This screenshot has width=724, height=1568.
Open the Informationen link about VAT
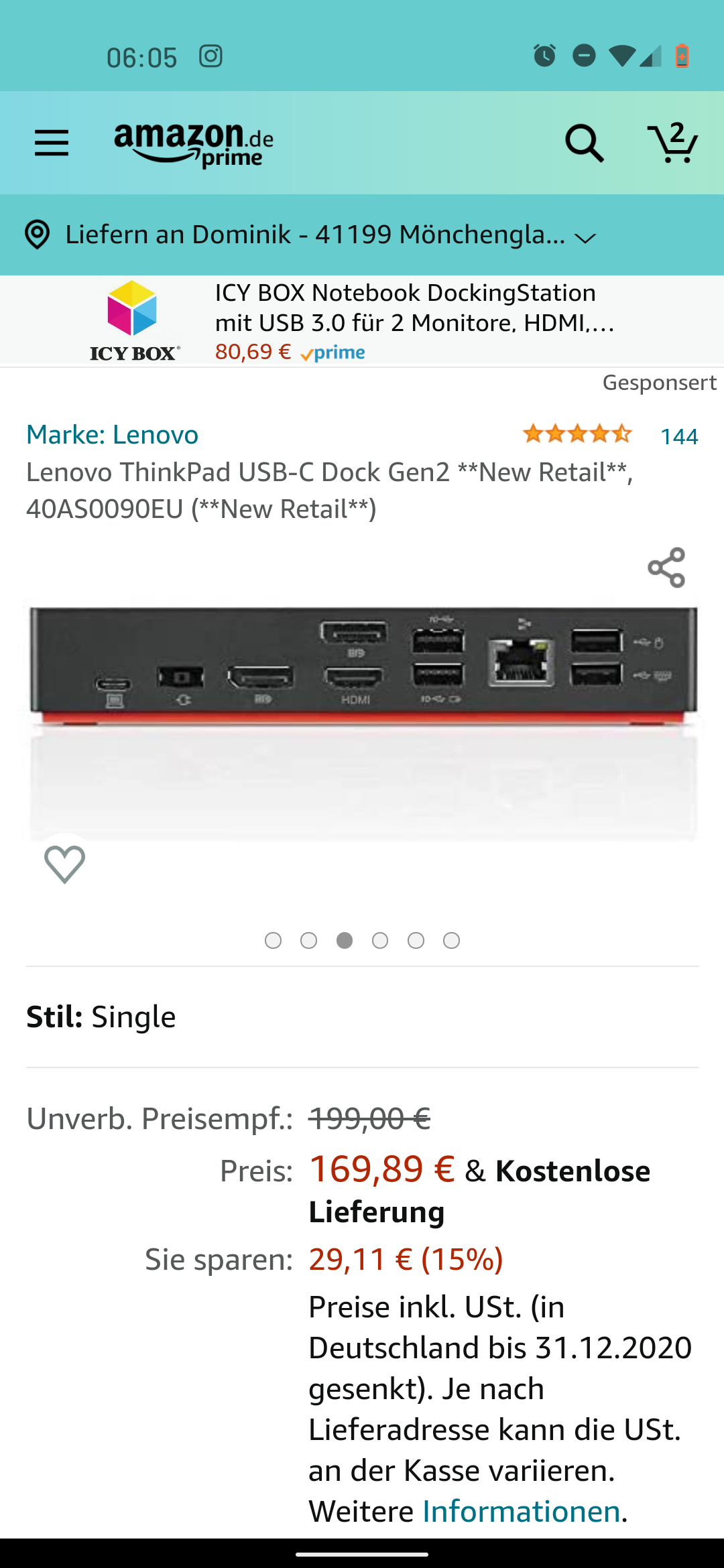point(521,1512)
